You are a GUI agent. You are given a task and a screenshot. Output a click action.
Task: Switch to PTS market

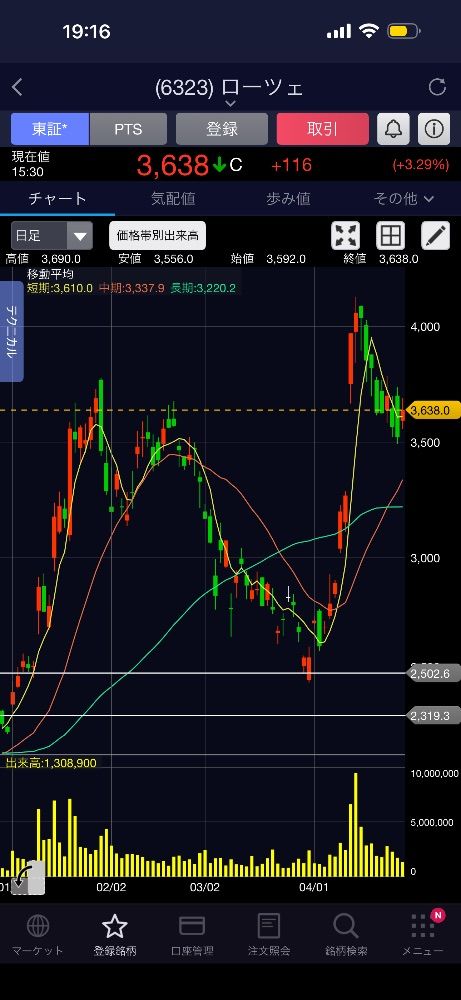pyautogui.click(x=128, y=129)
